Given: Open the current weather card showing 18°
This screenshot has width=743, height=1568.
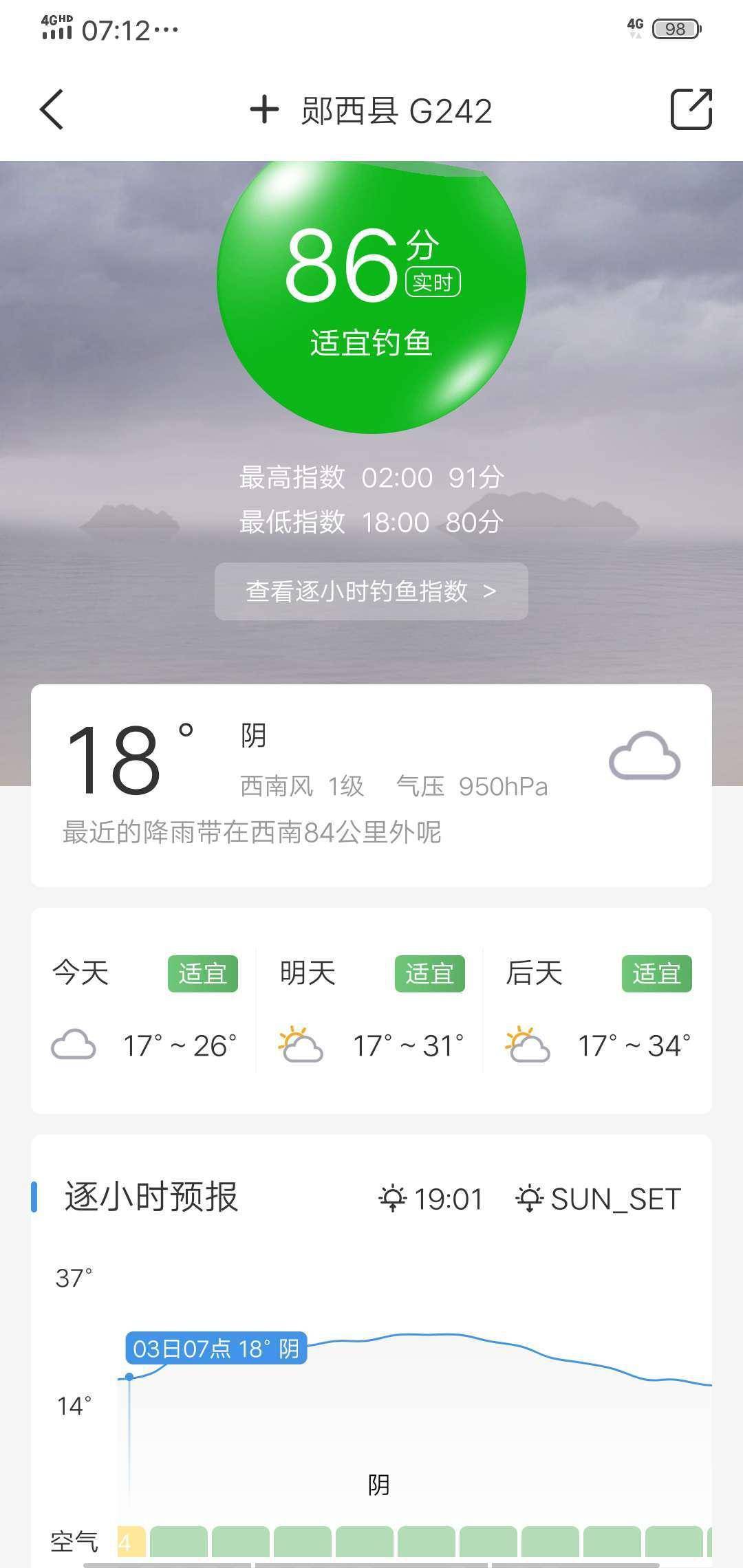Looking at the screenshot, I should [x=371, y=785].
